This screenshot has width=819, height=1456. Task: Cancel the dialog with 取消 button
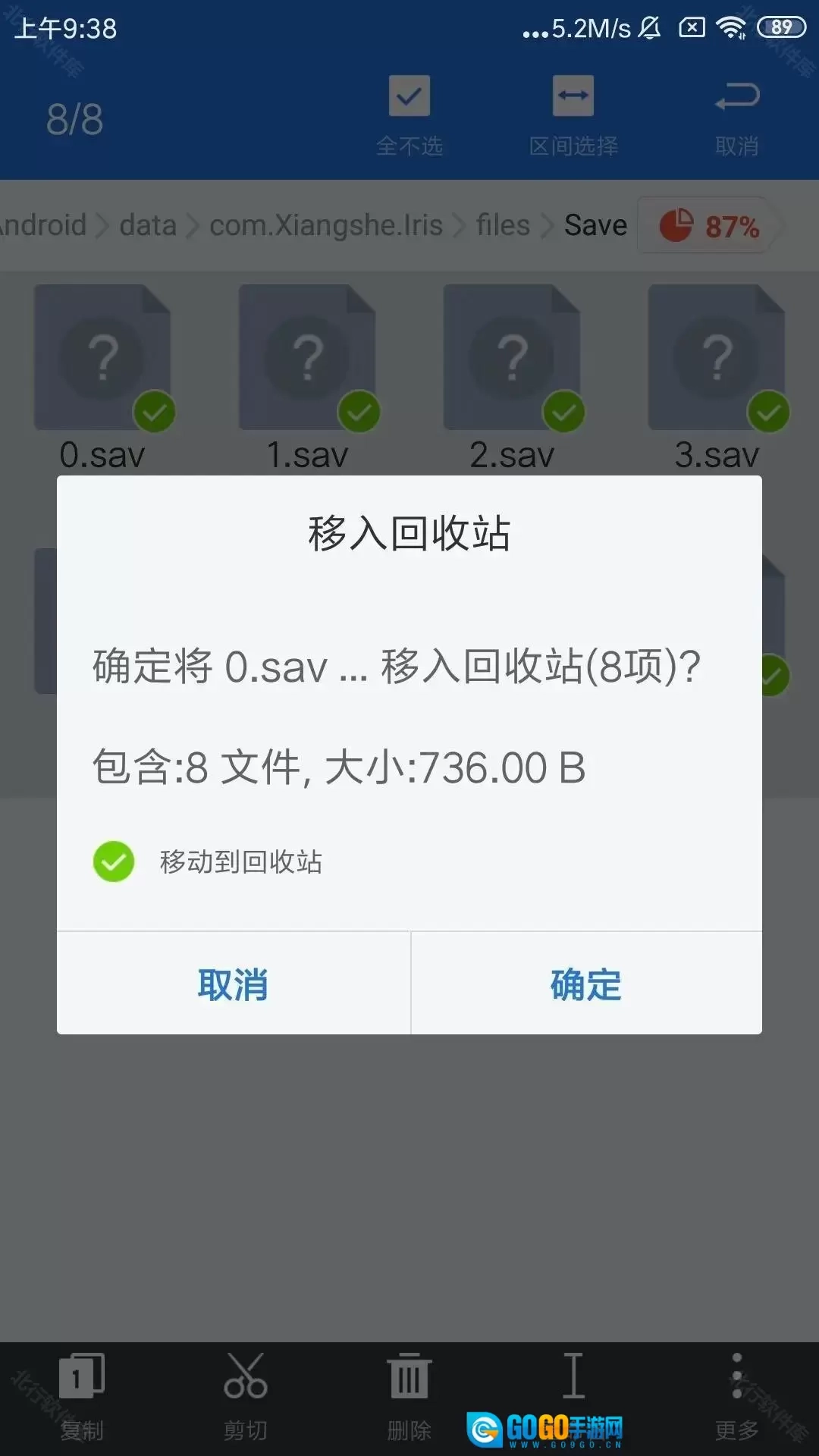click(233, 984)
